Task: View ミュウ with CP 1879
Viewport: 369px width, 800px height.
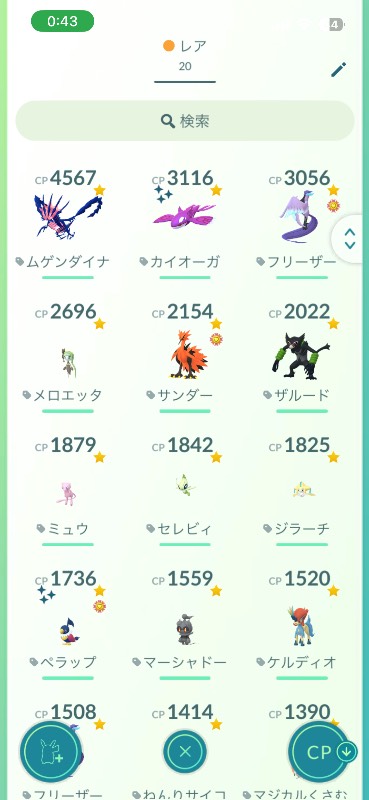Action: tap(68, 491)
